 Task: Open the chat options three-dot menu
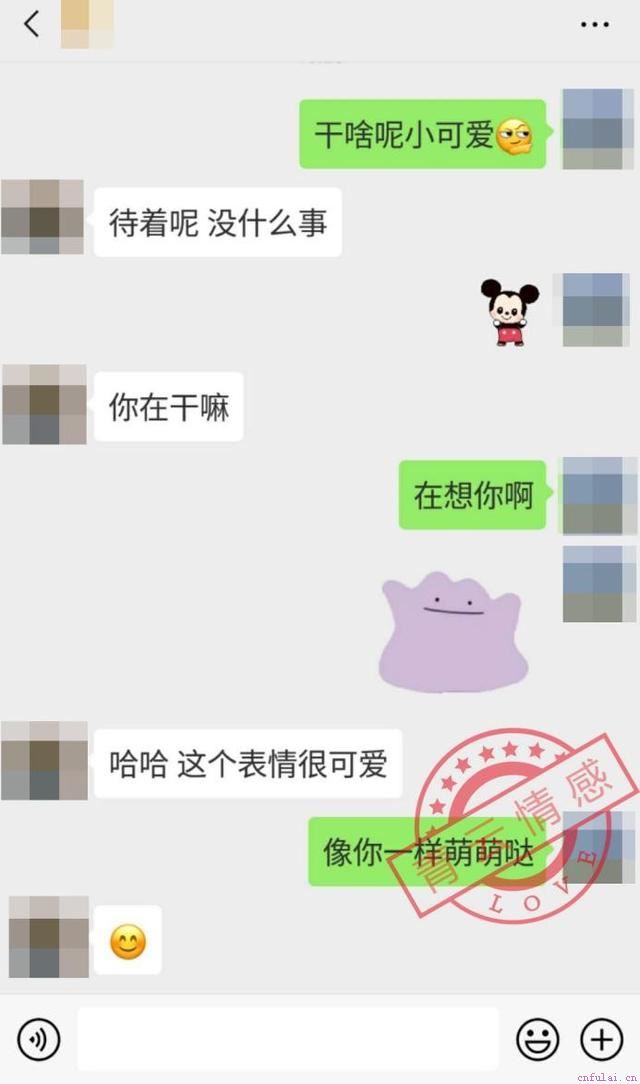point(595,25)
